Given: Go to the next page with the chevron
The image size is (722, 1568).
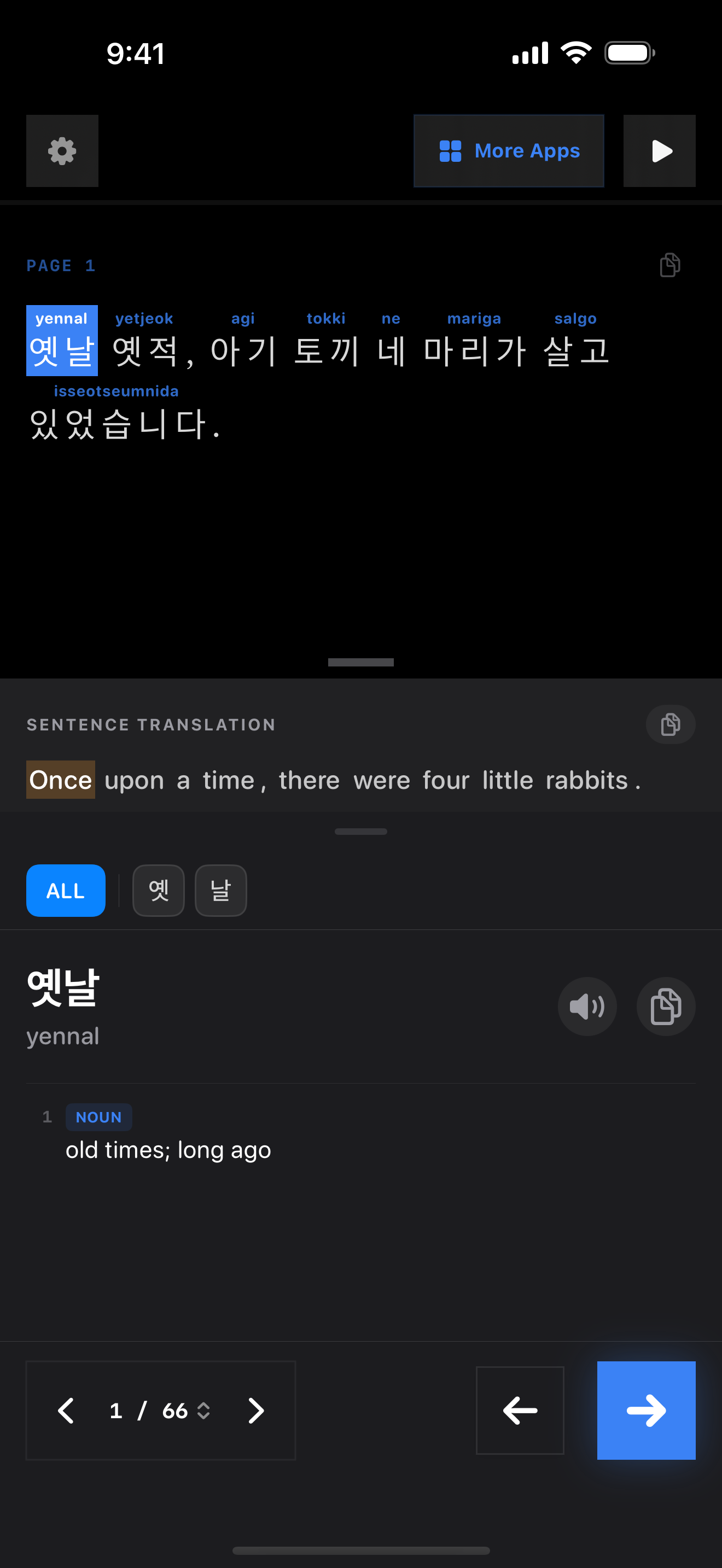Looking at the screenshot, I should click(x=257, y=1411).
